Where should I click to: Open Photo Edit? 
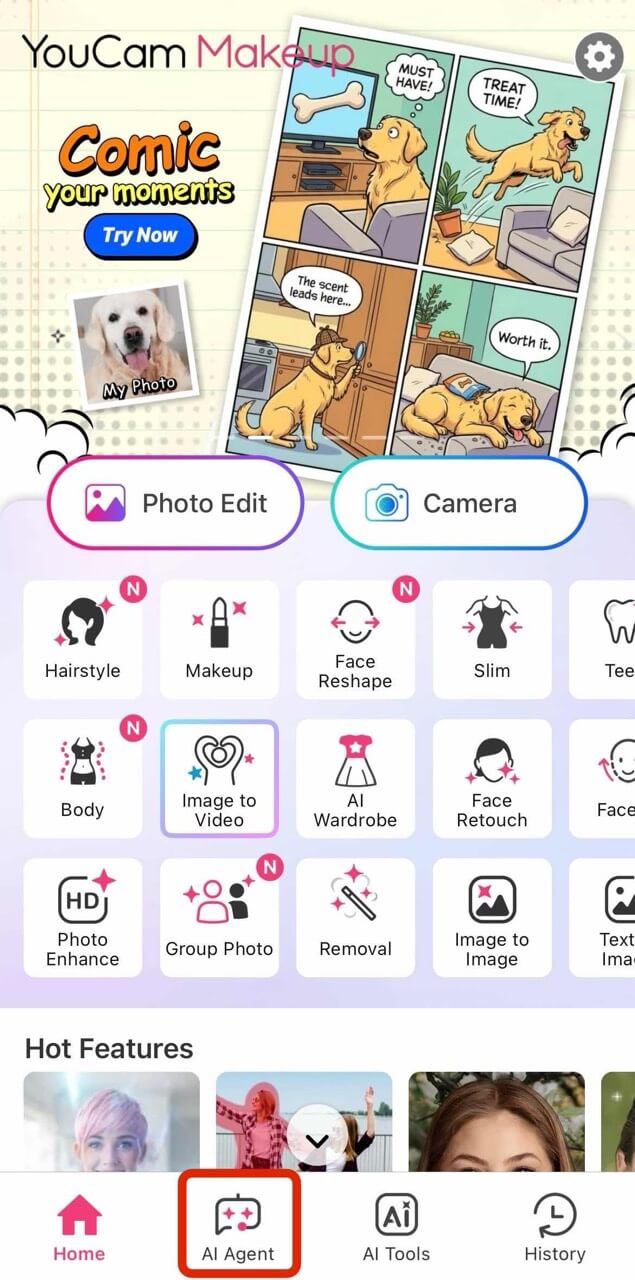175,503
